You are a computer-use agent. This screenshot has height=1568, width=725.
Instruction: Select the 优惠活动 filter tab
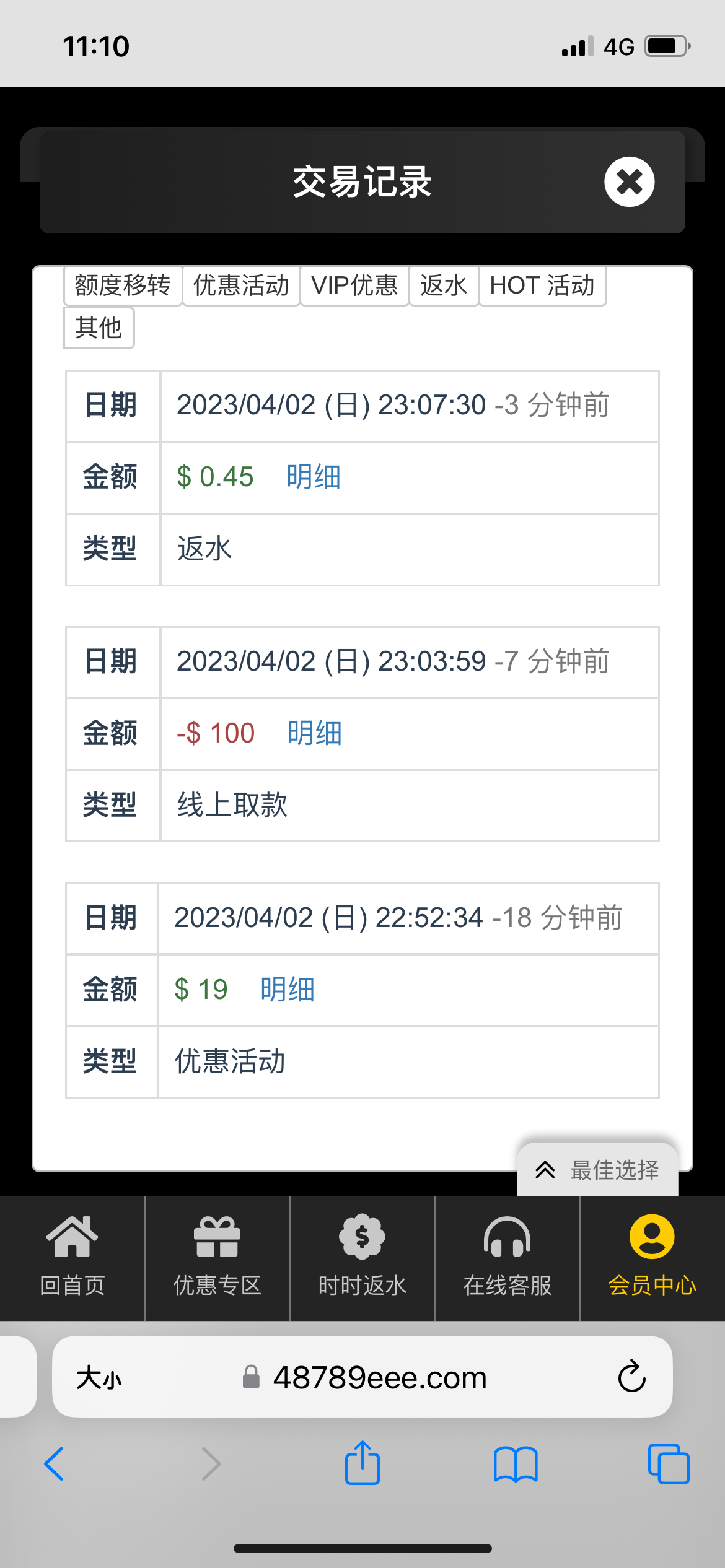241,285
